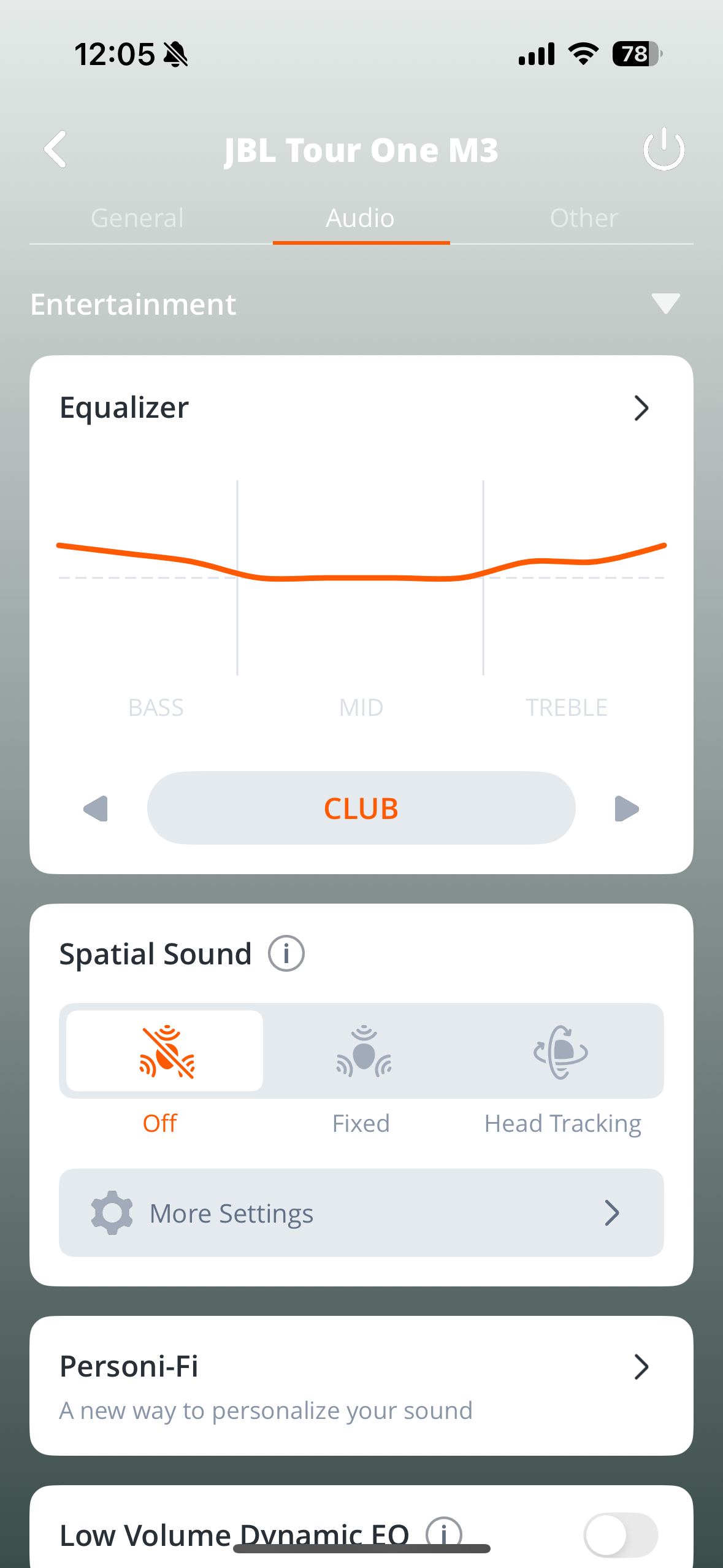
Task: Show Spatial Sound info
Action: click(x=286, y=954)
